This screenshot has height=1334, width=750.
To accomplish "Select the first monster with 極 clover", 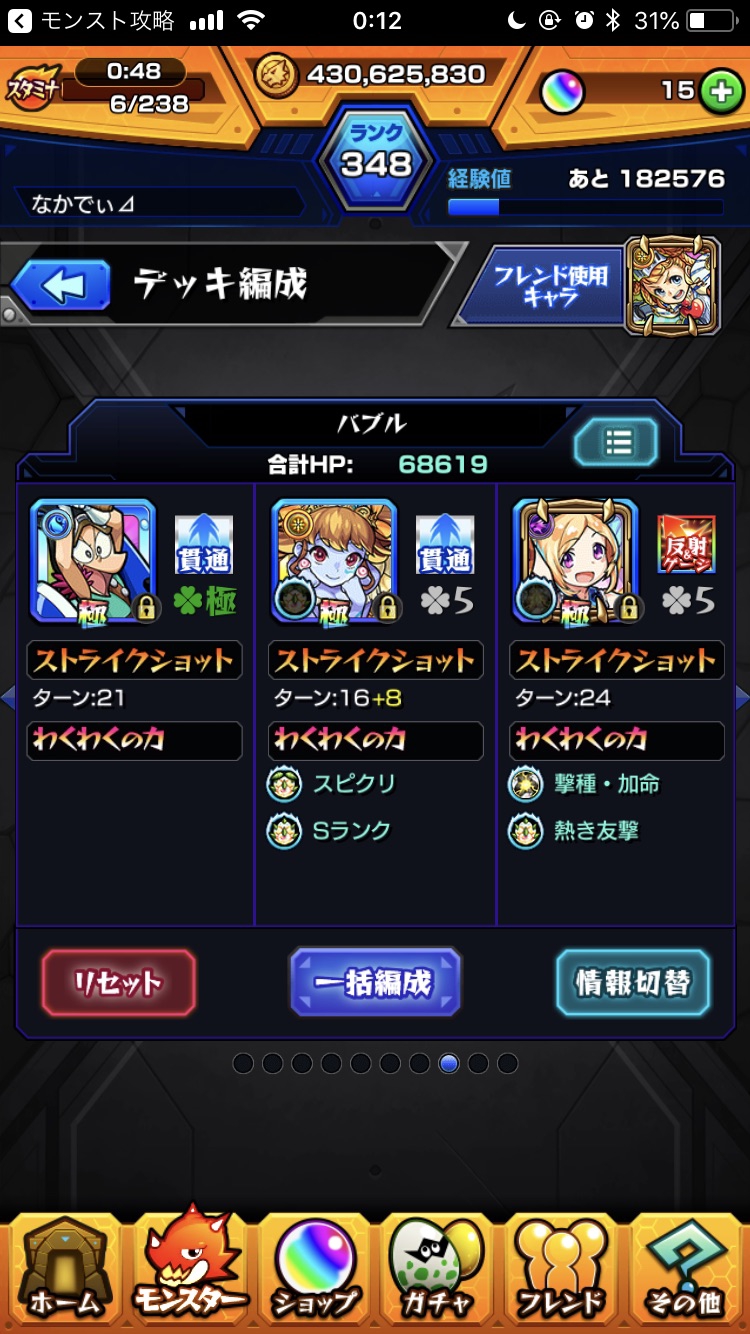I will click(x=93, y=561).
